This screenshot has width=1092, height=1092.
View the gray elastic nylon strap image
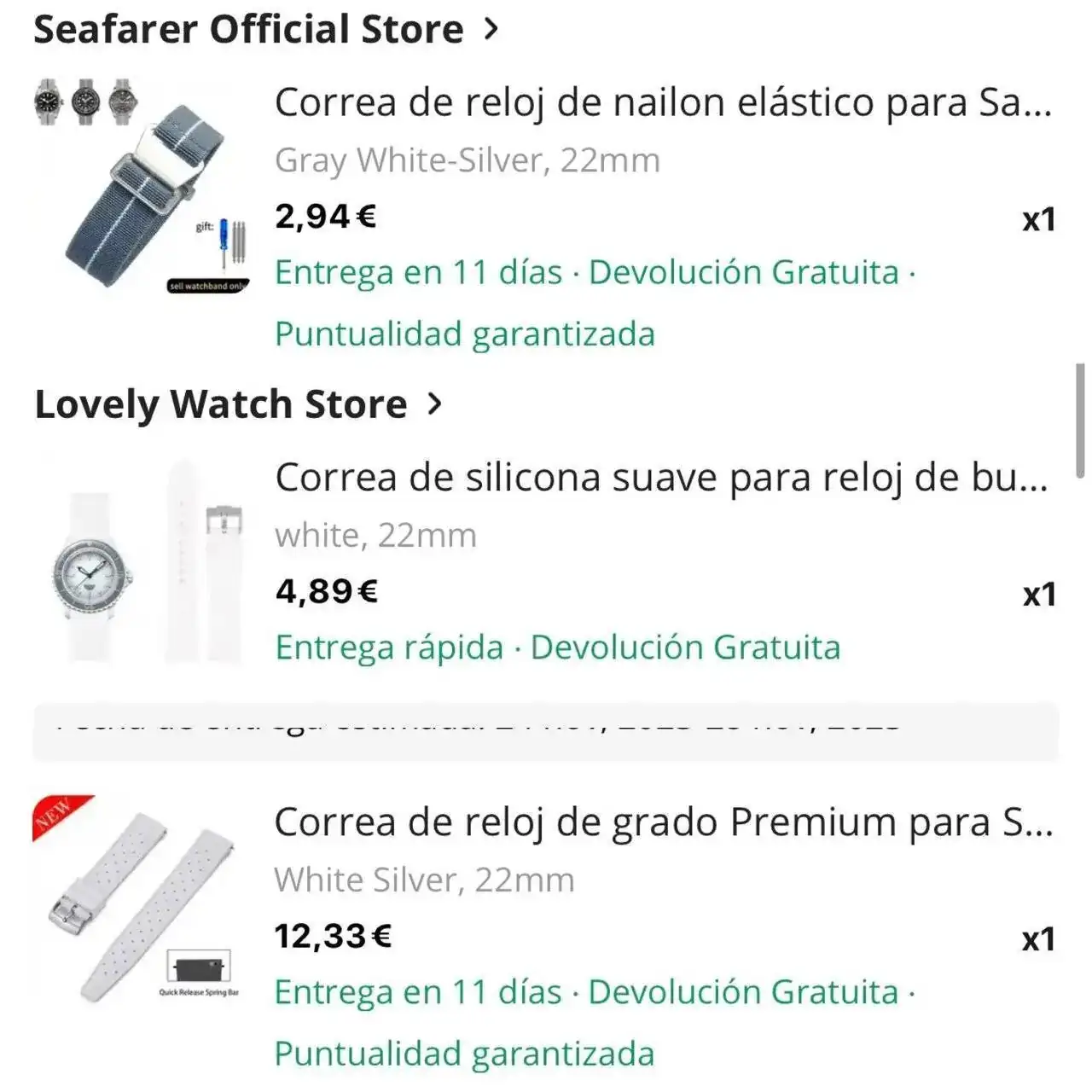click(x=142, y=187)
